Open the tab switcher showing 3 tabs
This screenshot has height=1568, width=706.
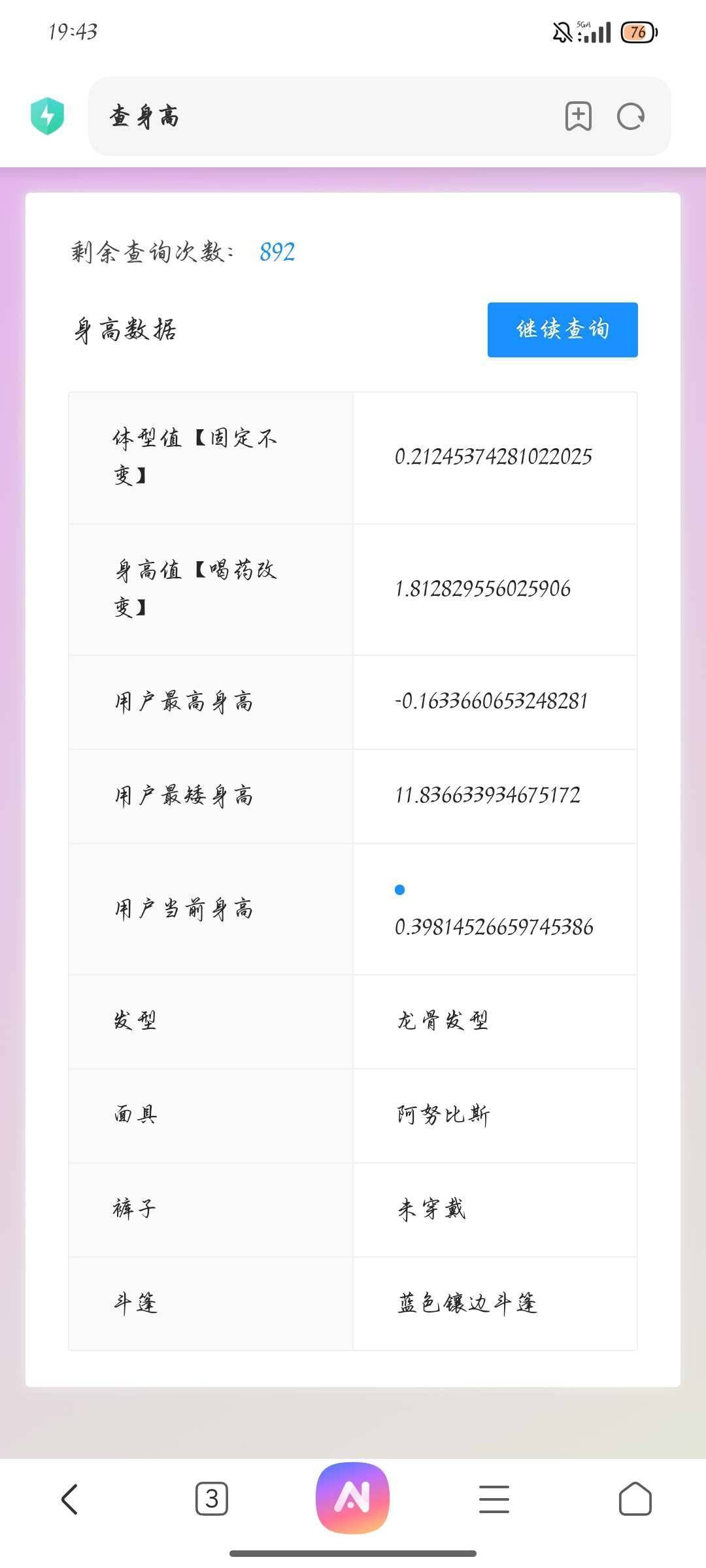pos(210,1497)
